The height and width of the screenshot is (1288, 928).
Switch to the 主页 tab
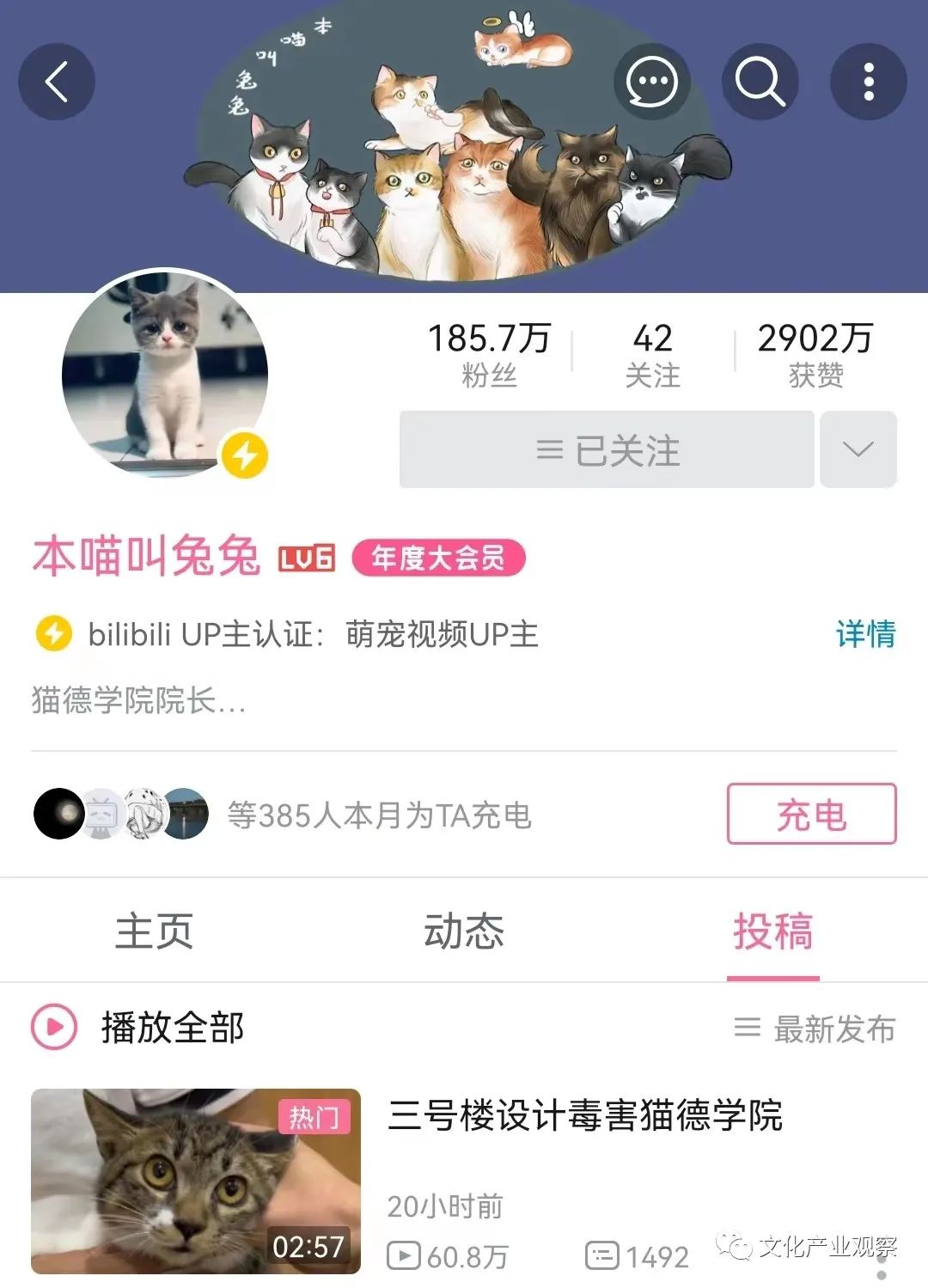pyautogui.click(x=155, y=931)
